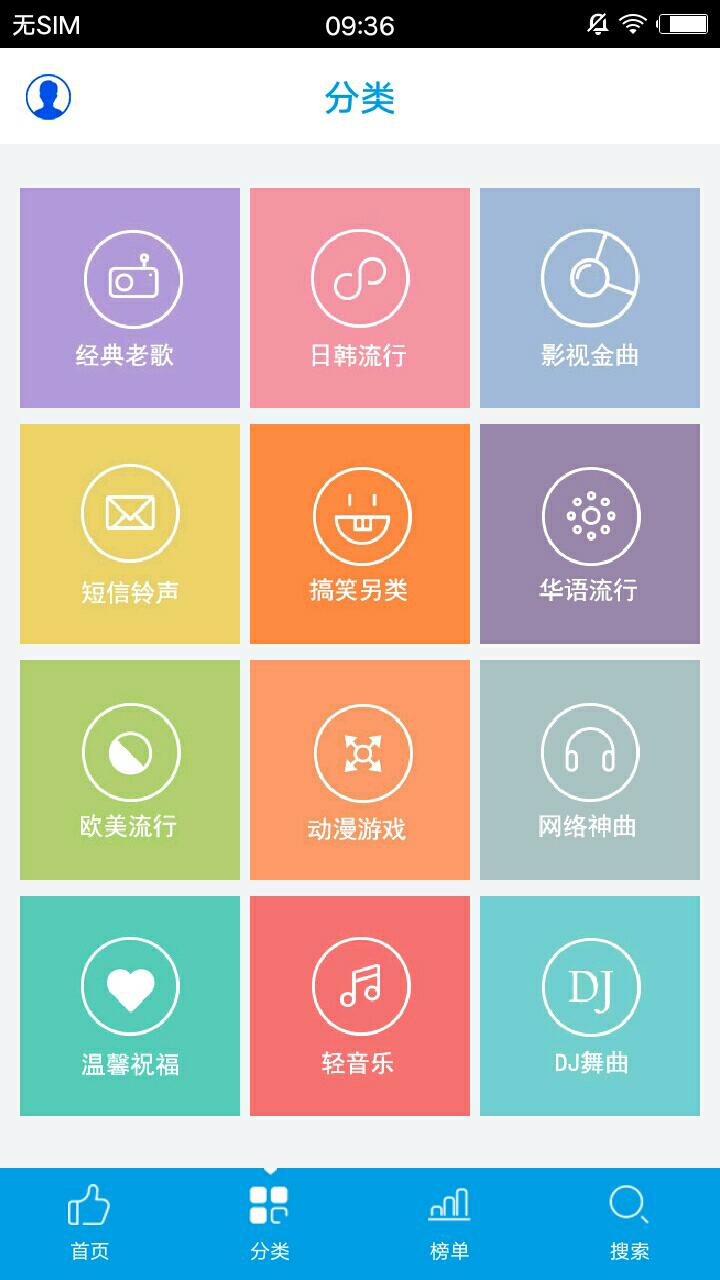Open the DJ舞曲 category
Screen dimensions: 720x1280
(590, 1006)
